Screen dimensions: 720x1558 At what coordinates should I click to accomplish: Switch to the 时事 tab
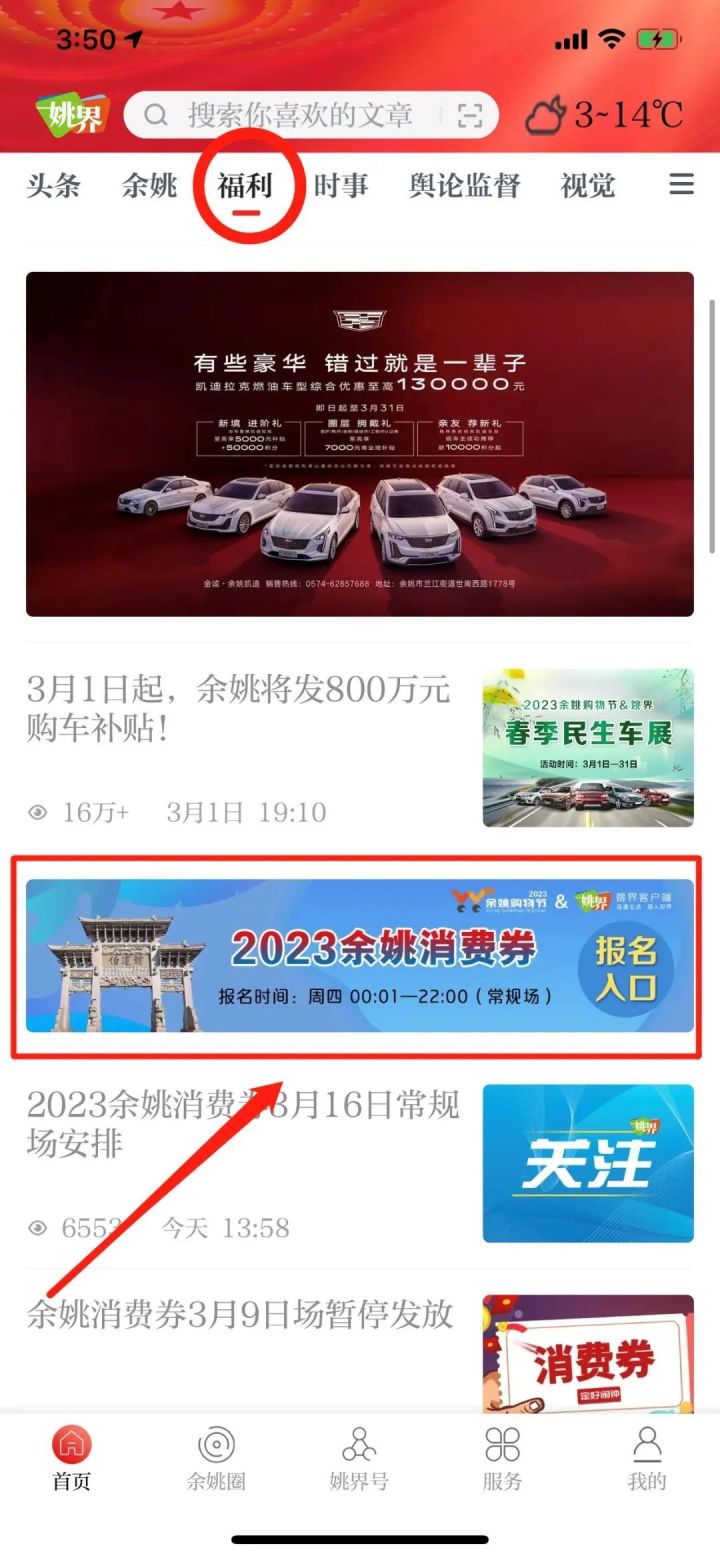(x=341, y=185)
